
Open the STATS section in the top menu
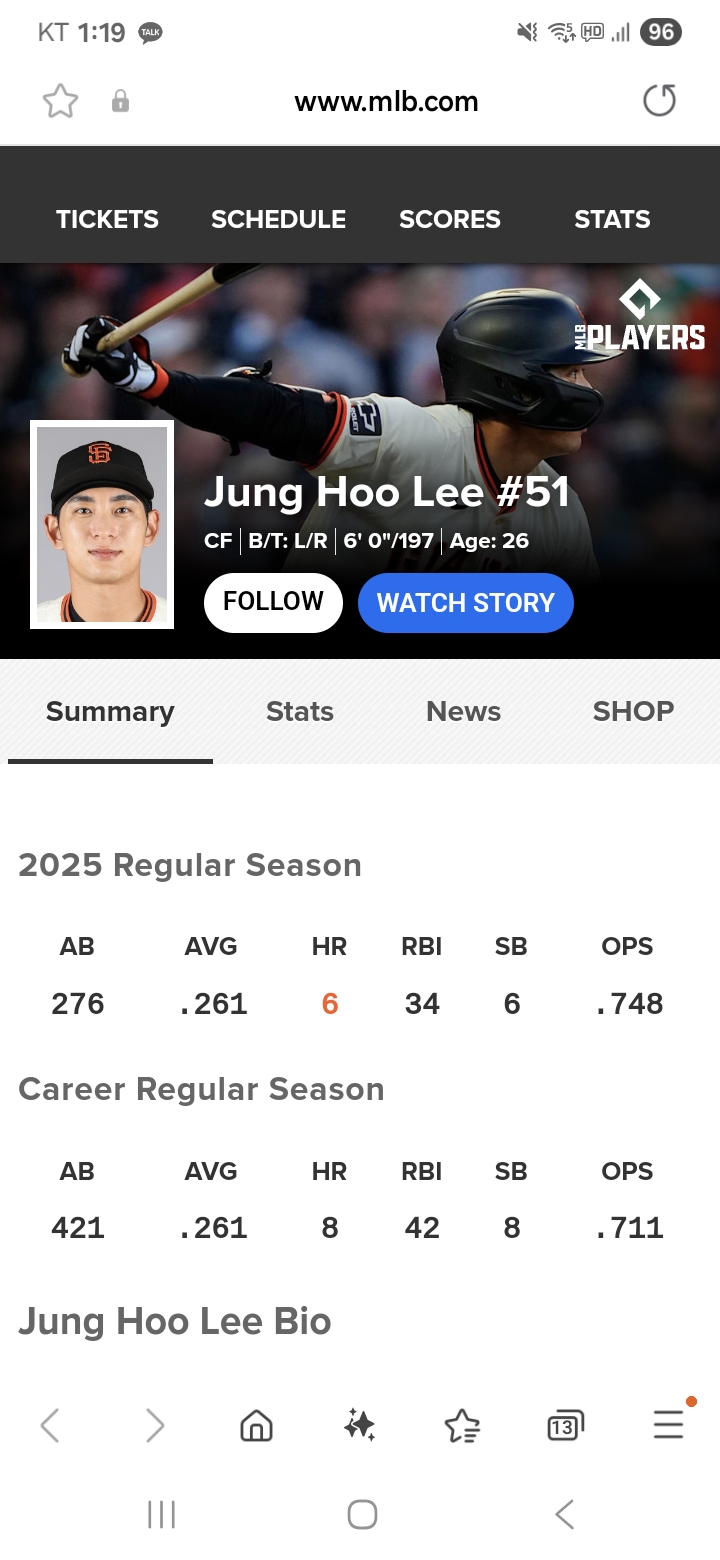[x=612, y=220]
